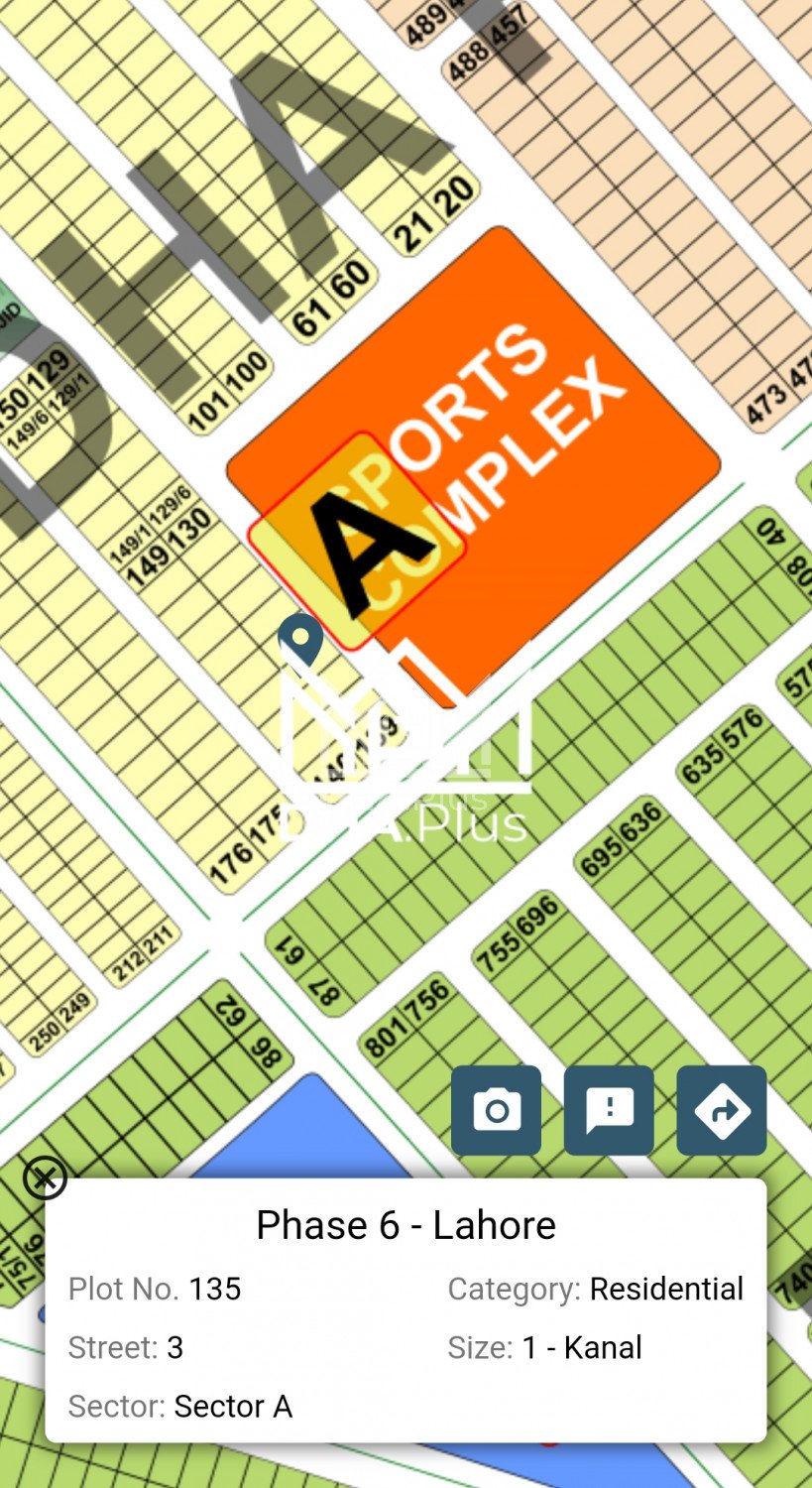Screen dimensions: 812x1488
Task: Tap the location pin marker
Action: [299, 638]
